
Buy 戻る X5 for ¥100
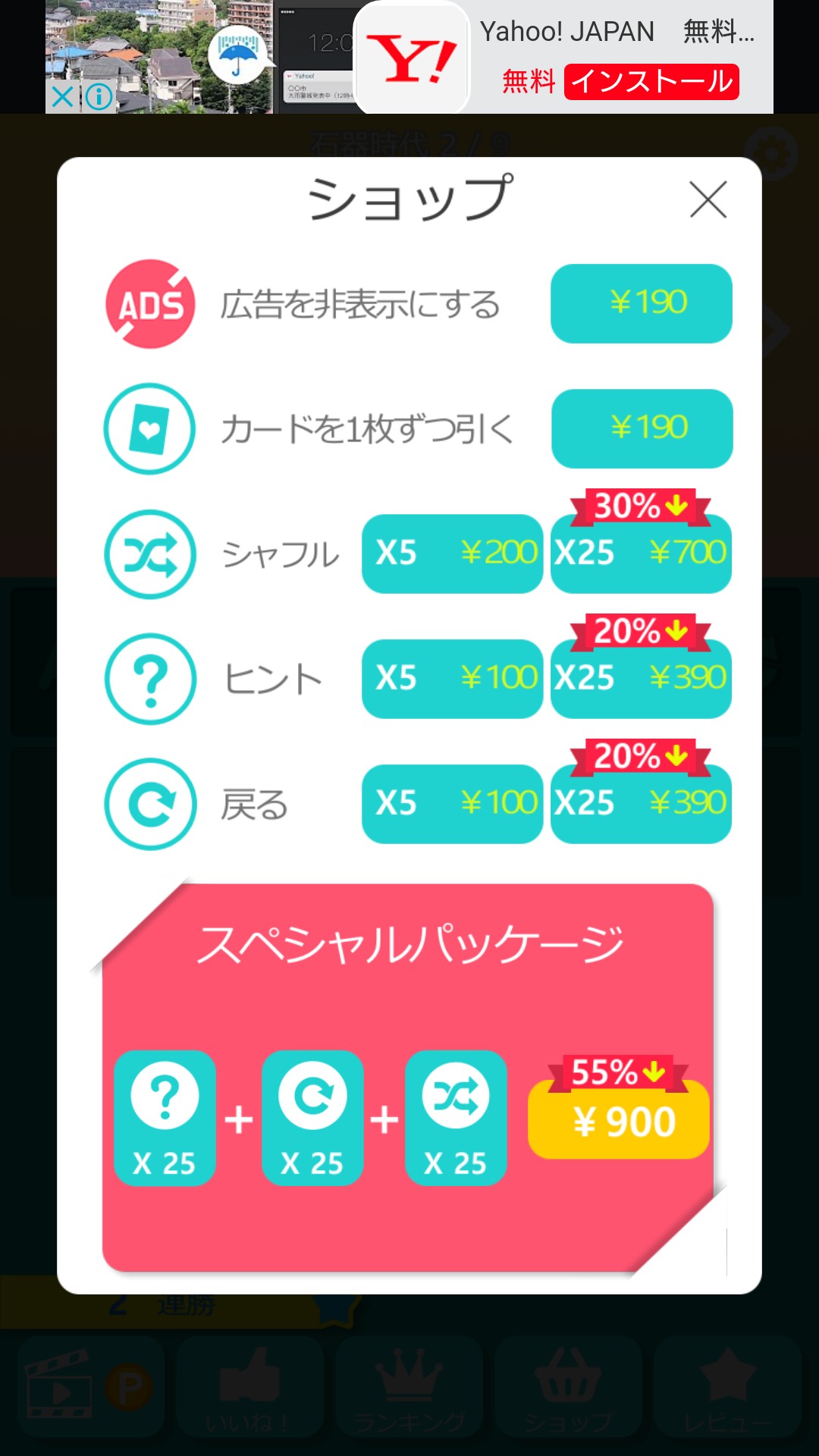(453, 804)
